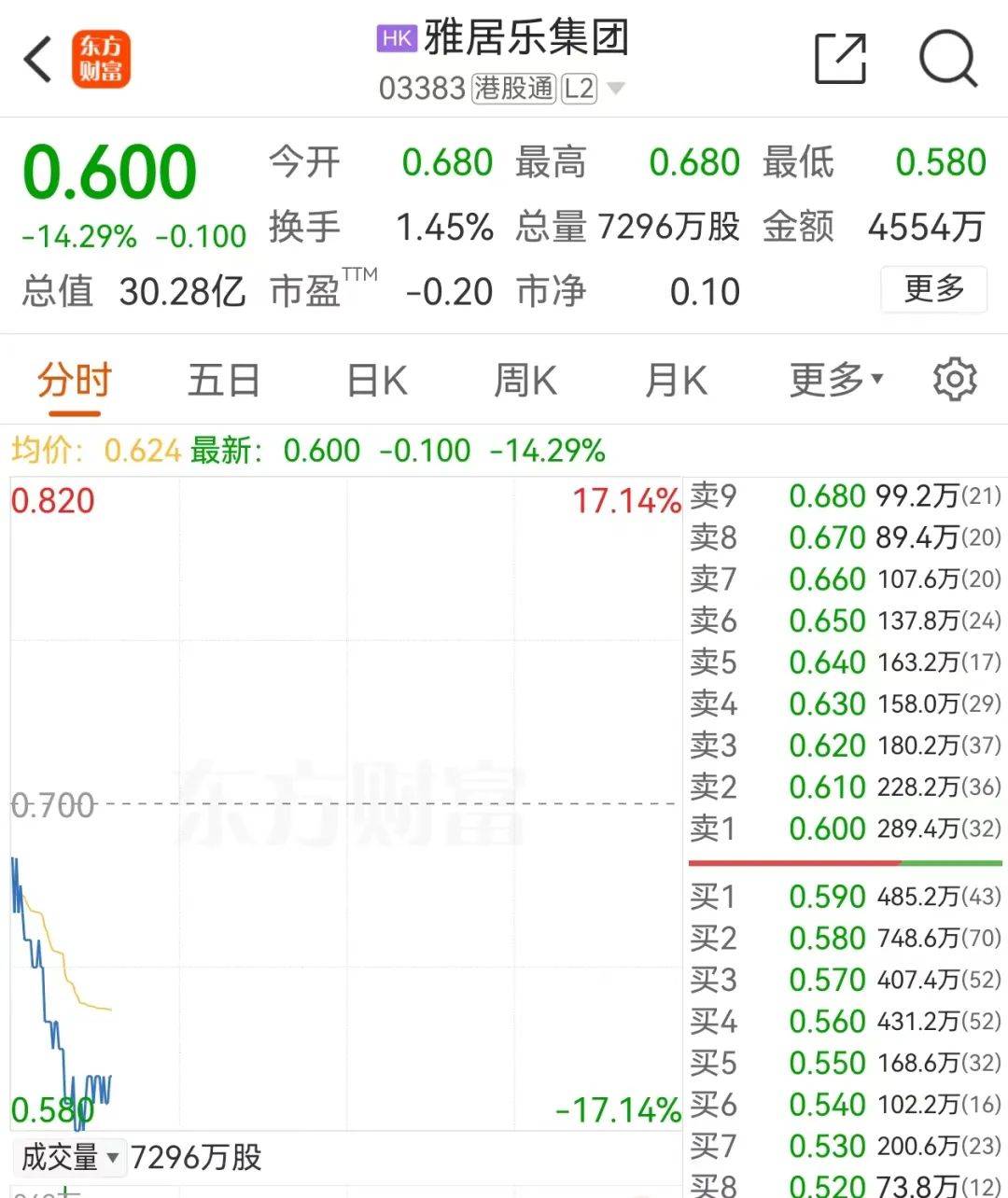Screen dimensions: 1008x1198
Task: Select the 港股通 badge
Action: click(x=512, y=89)
